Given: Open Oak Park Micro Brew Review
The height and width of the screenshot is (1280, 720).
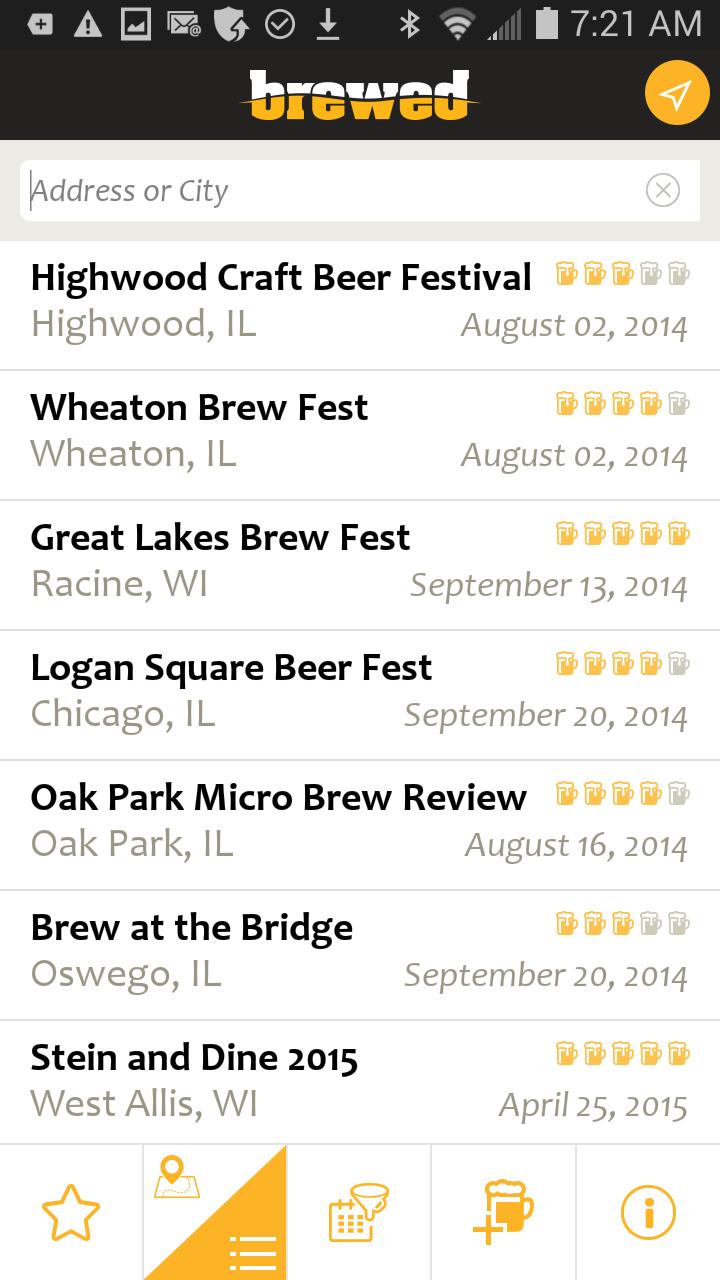Looking at the screenshot, I should pyautogui.click(x=360, y=825).
